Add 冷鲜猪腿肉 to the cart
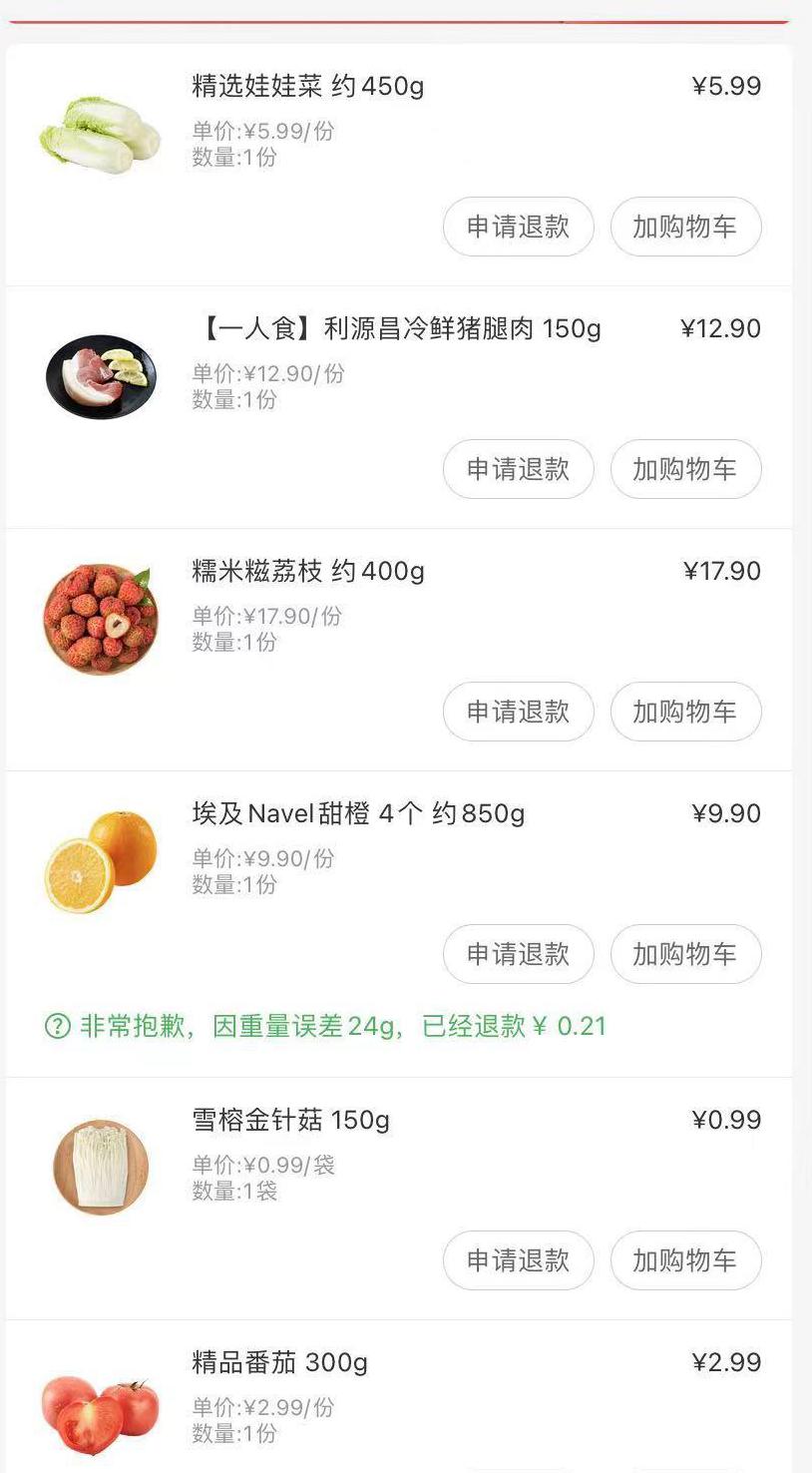The width and height of the screenshot is (812, 1473). click(x=685, y=469)
